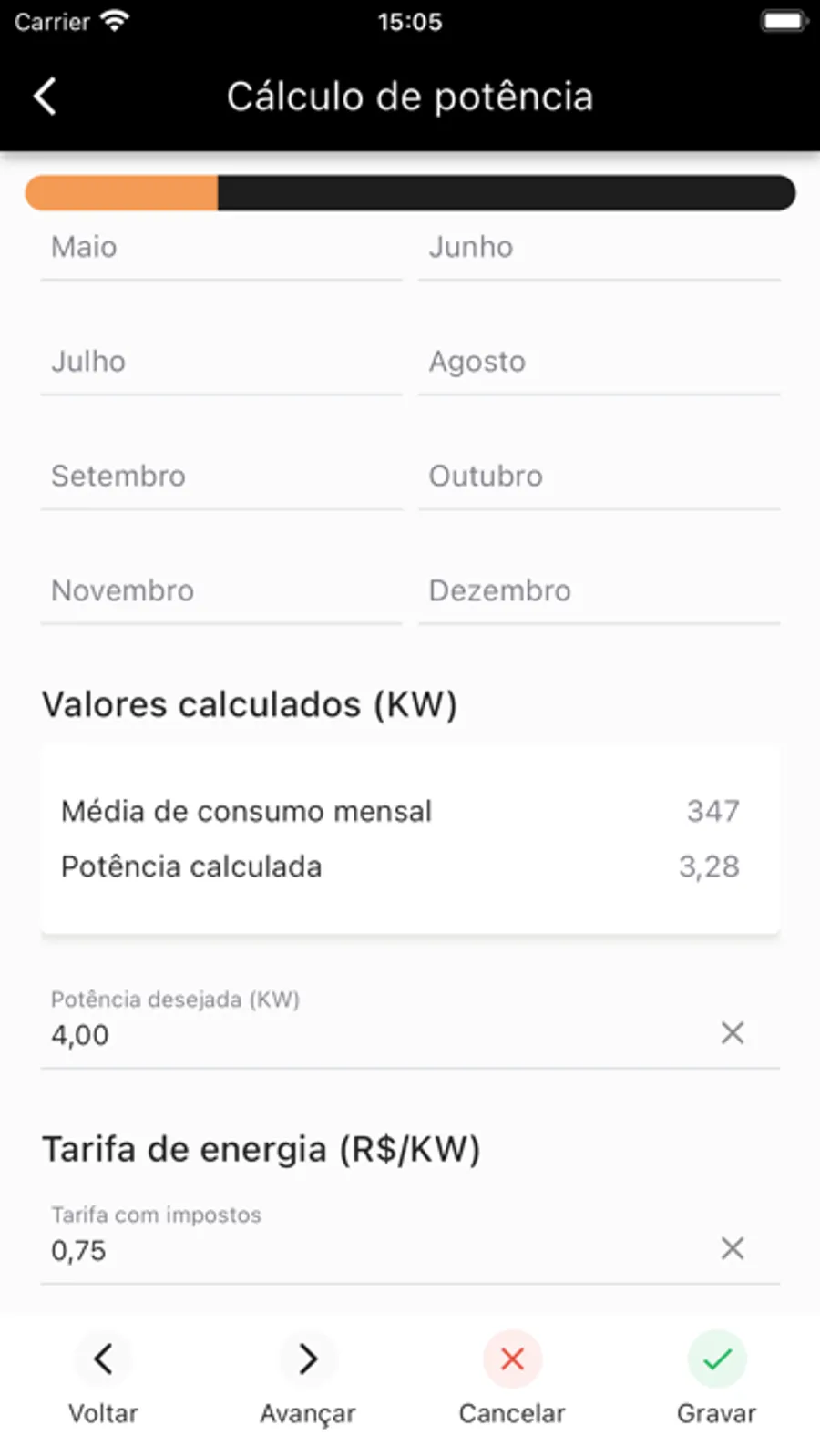This screenshot has width=820, height=1456.
Task: Select the Julho field
Action: 220,363
